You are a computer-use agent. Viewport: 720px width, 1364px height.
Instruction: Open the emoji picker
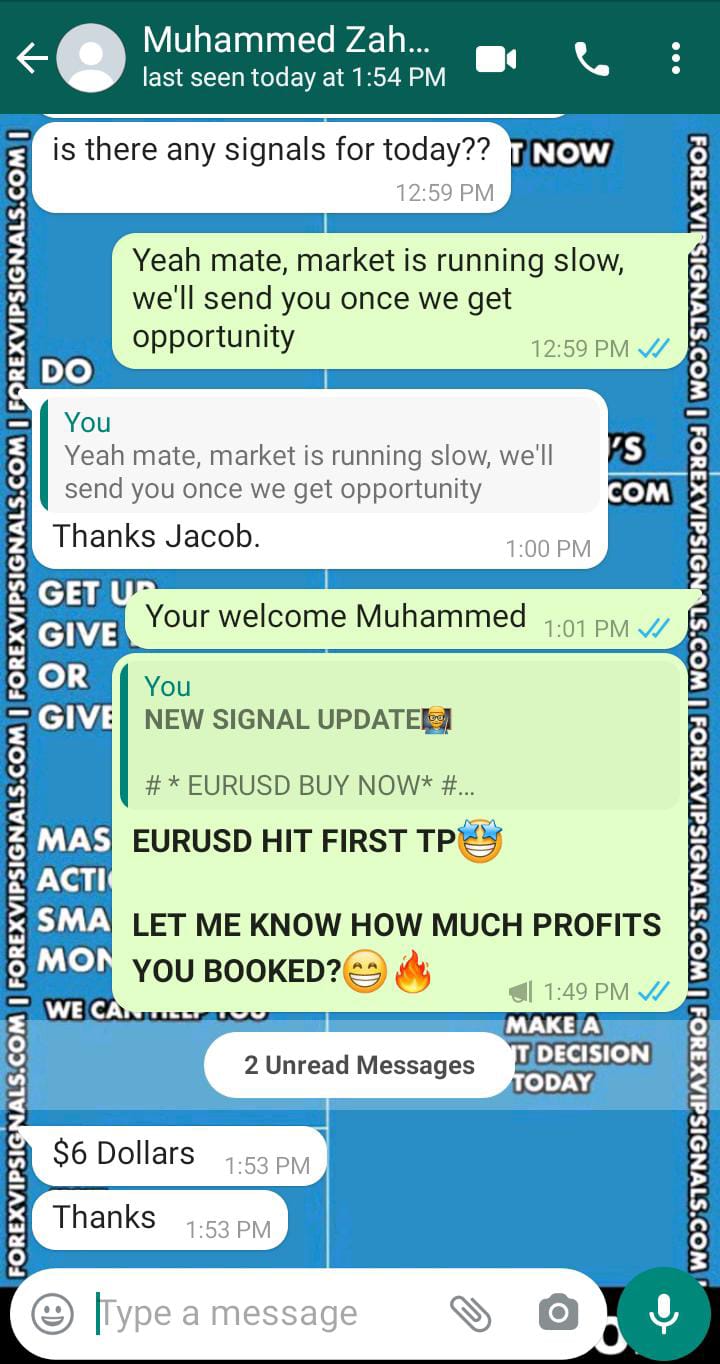[52, 1313]
